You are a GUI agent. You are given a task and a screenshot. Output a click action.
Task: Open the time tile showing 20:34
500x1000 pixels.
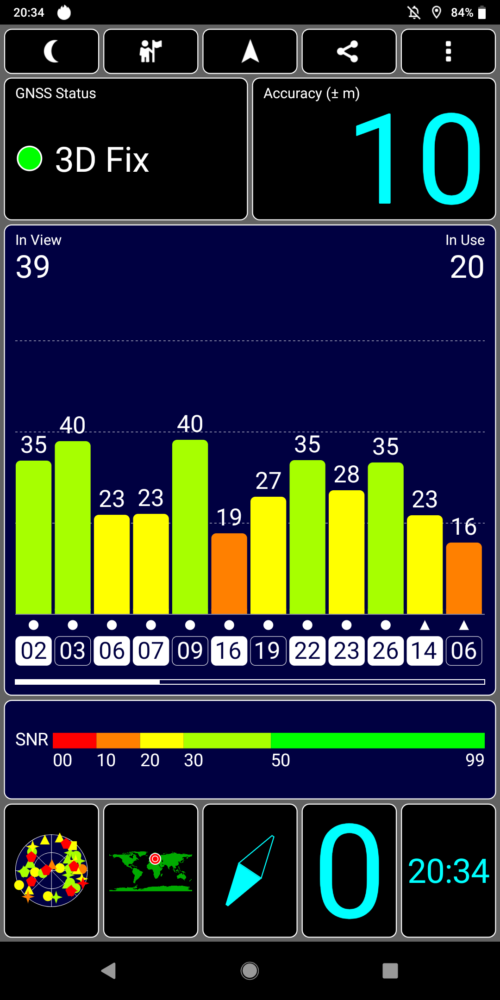click(448, 871)
